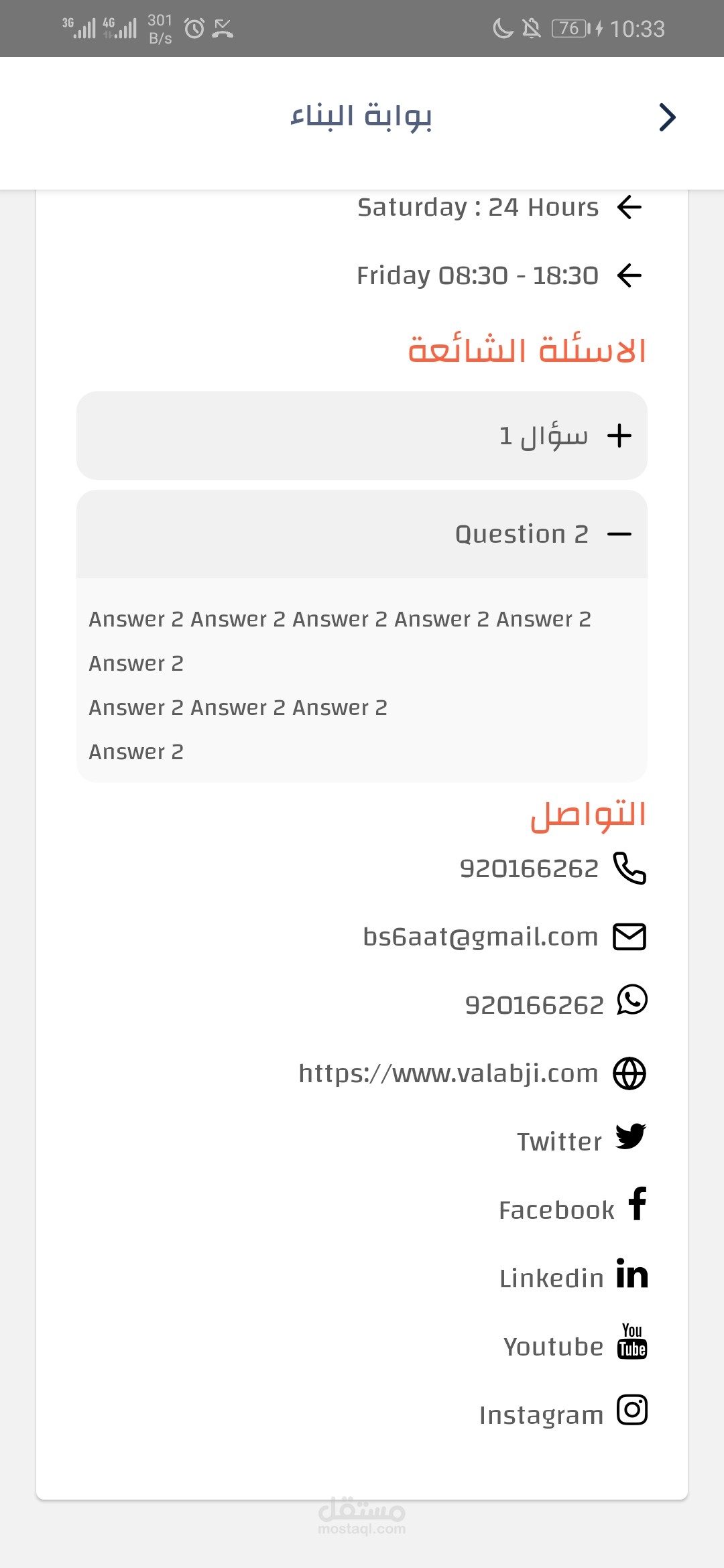
Task: Expand the سؤال 1 question
Action: click(x=362, y=436)
